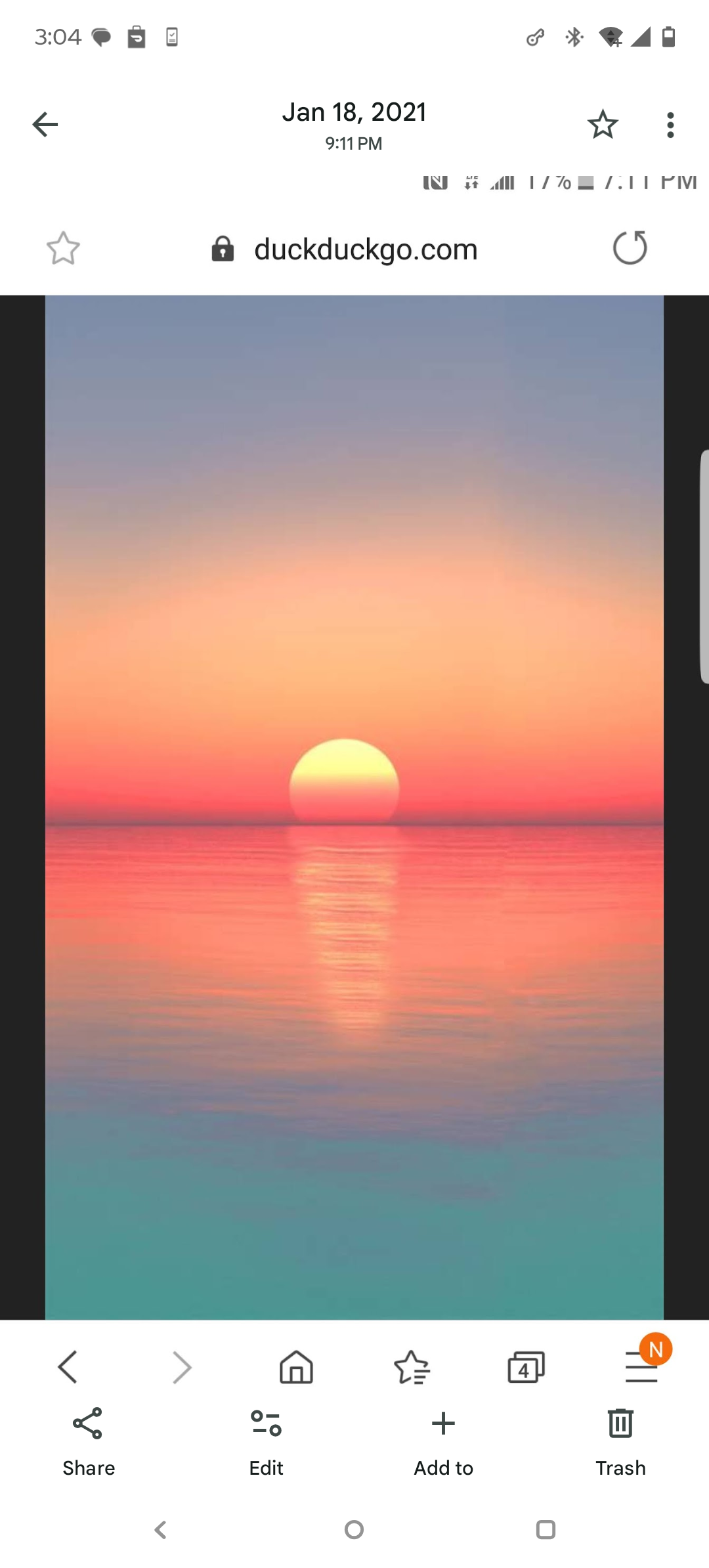Image resolution: width=709 pixels, height=1568 pixels.
Task: Go to the home screen
Action: pyautogui.click(x=354, y=1530)
